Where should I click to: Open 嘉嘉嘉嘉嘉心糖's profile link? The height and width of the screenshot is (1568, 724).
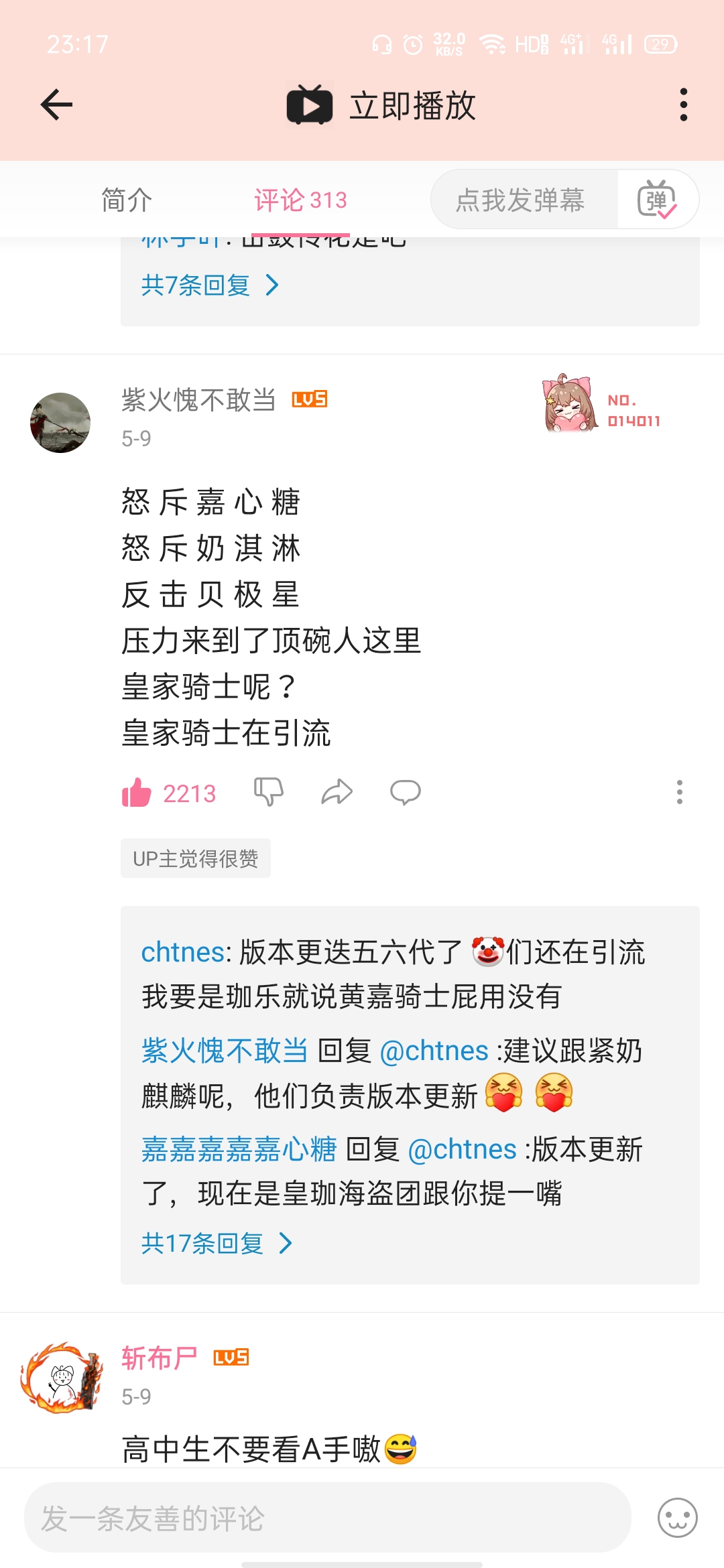(239, 1150)
